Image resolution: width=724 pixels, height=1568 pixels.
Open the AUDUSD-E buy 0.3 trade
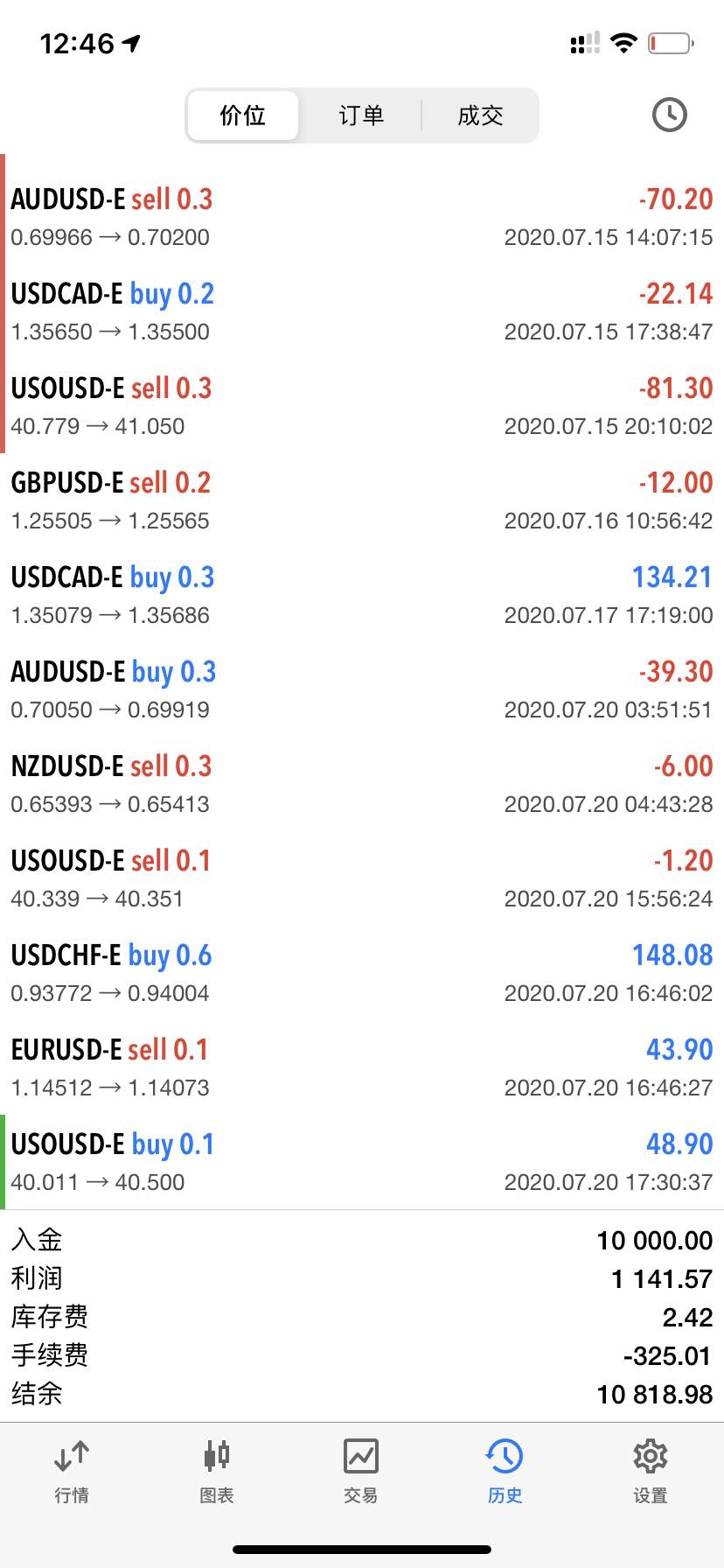click(x=362, y=689)
